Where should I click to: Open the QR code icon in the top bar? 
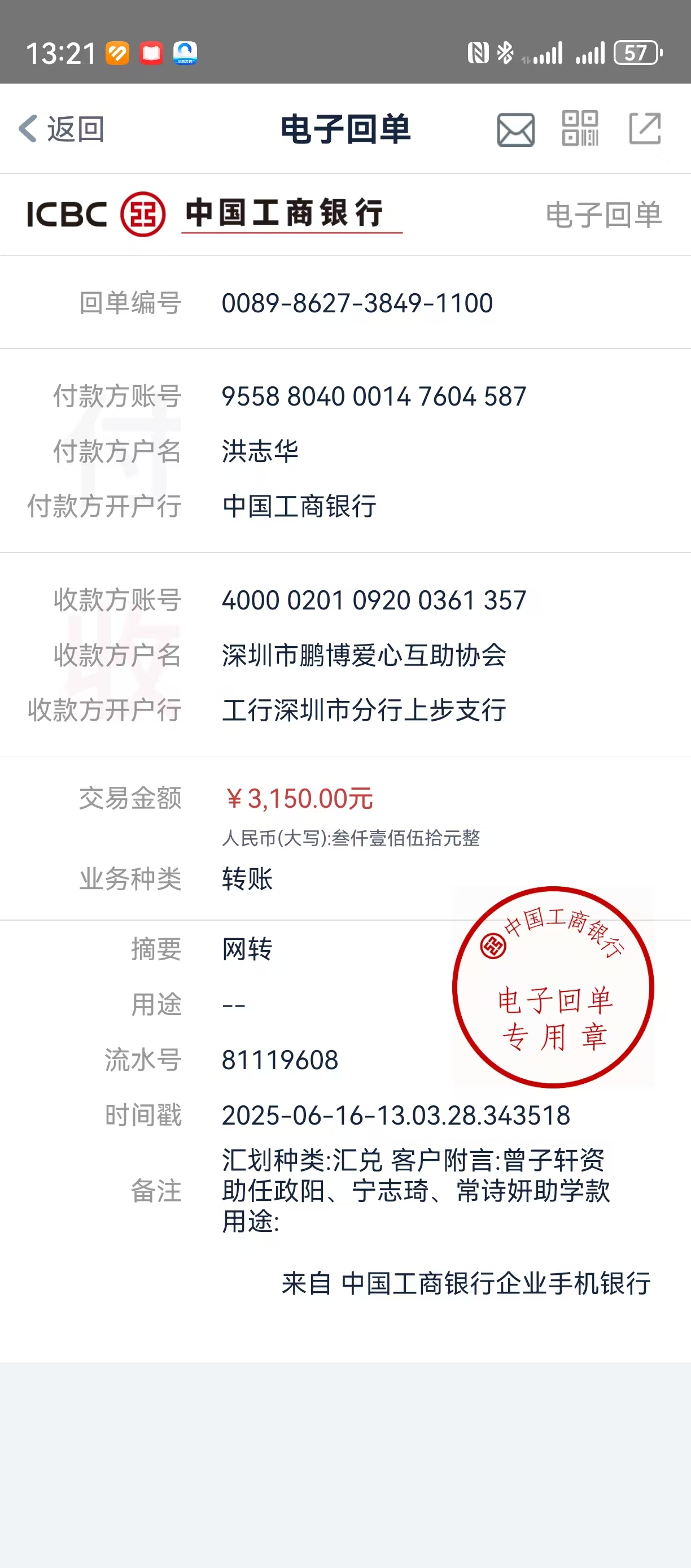580,129
